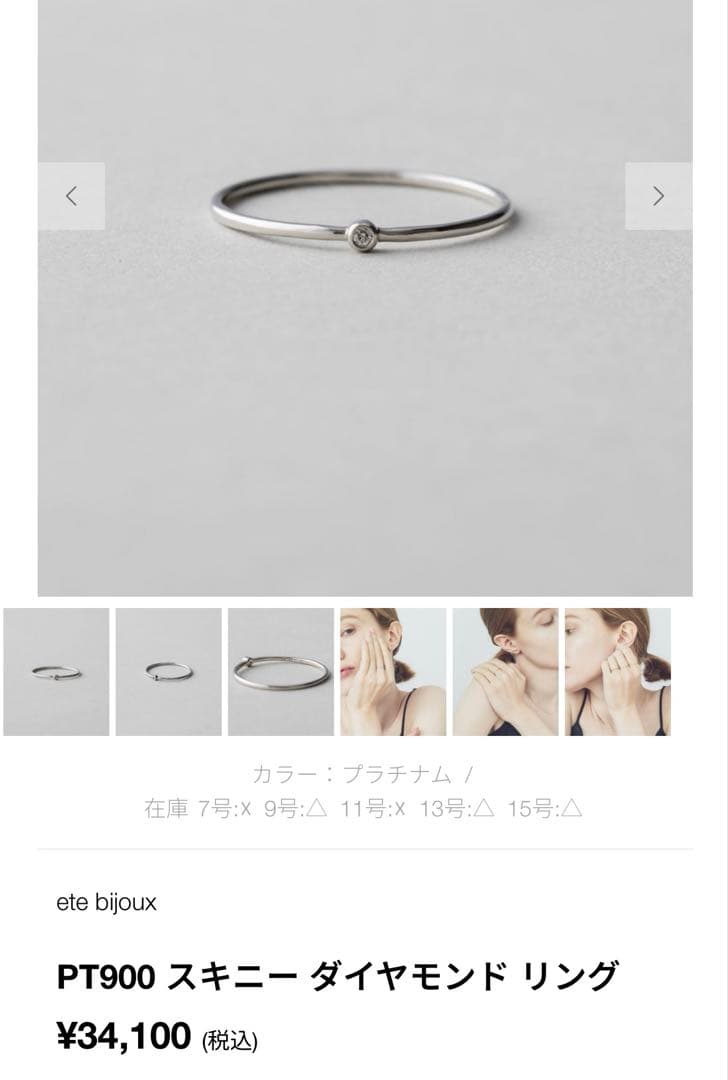Click the next image arrow

(x=657, y=196)
